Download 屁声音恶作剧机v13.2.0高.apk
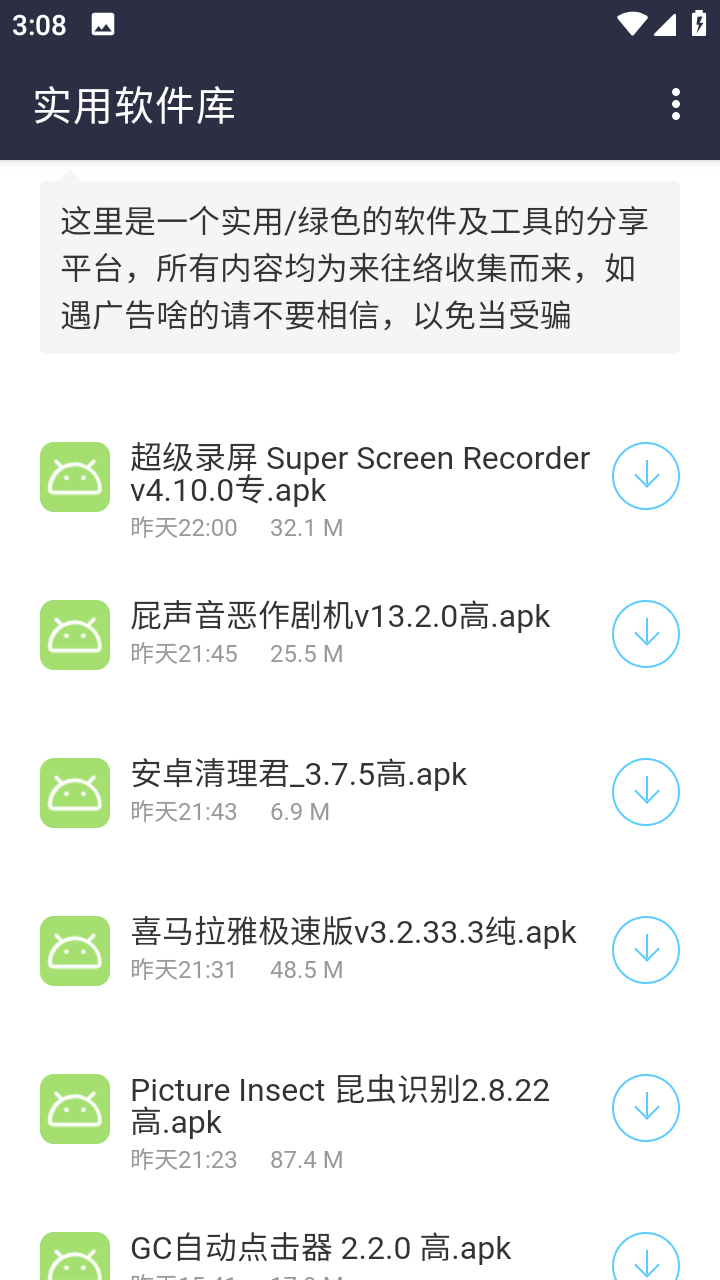The width and height of the screenshot is (720, 1280). (x=646, y=634)
